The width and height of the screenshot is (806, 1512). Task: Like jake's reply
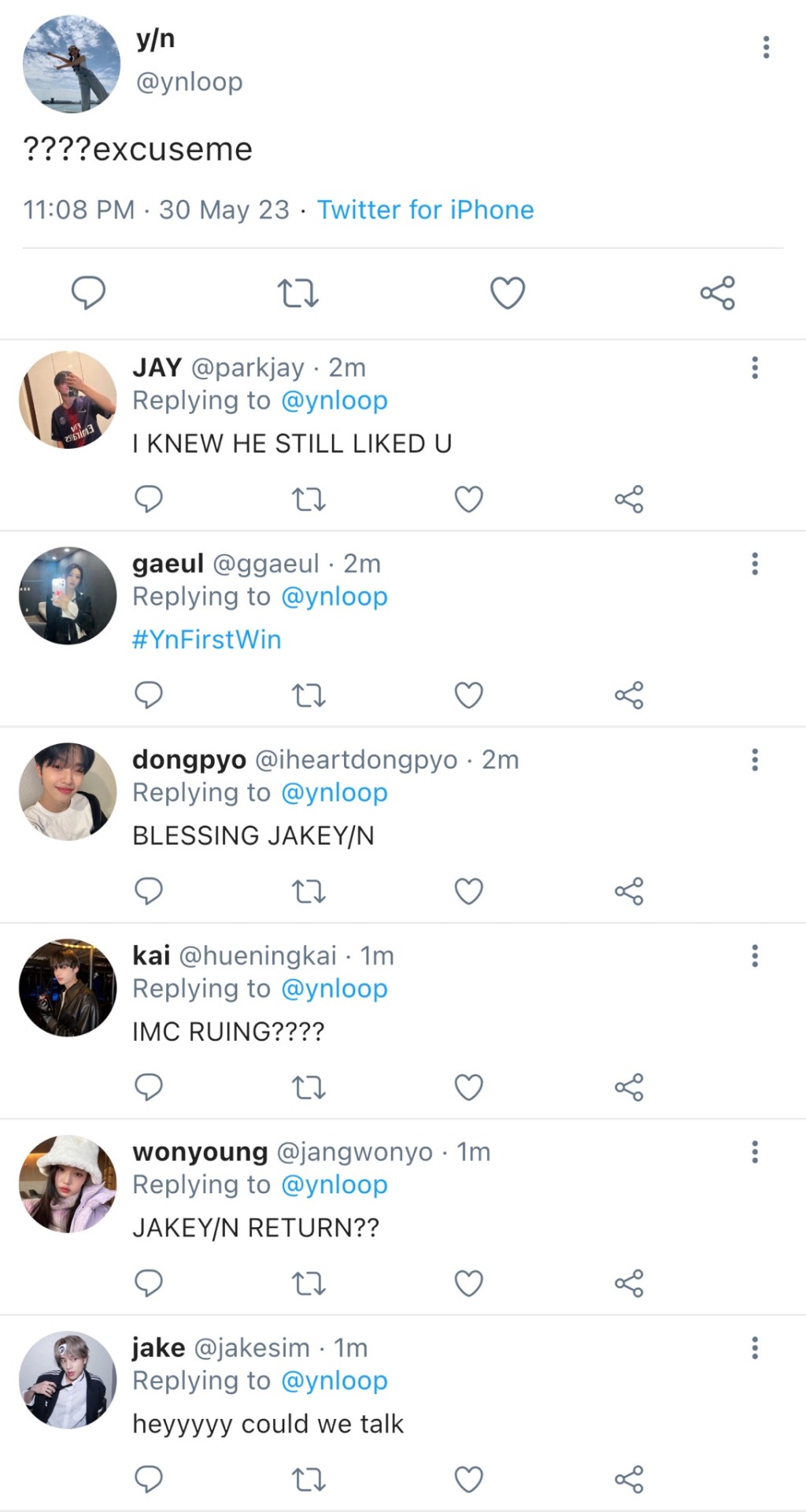[x=468, y=1480]
